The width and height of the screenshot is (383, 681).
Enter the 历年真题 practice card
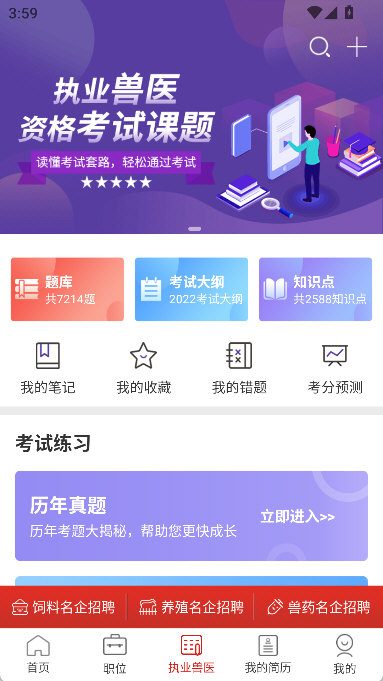click(x=192, y=516)
